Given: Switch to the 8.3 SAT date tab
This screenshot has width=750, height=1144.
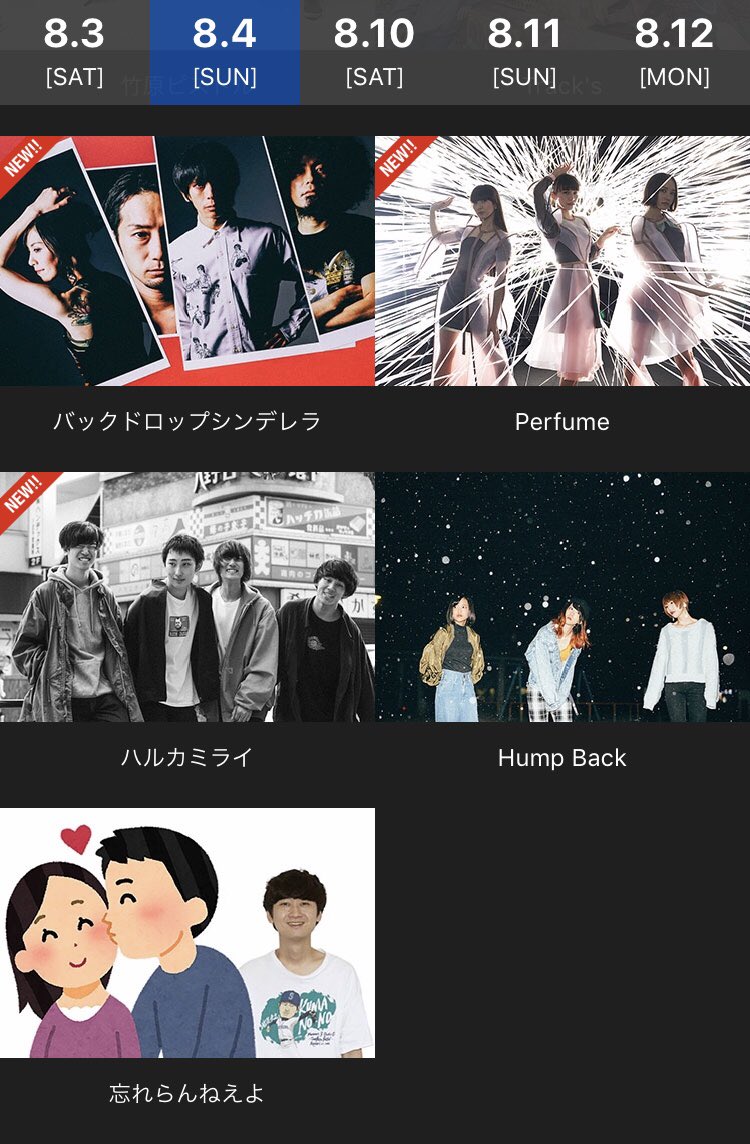Looking at the screenshot, I should click(x=74, y=52).
